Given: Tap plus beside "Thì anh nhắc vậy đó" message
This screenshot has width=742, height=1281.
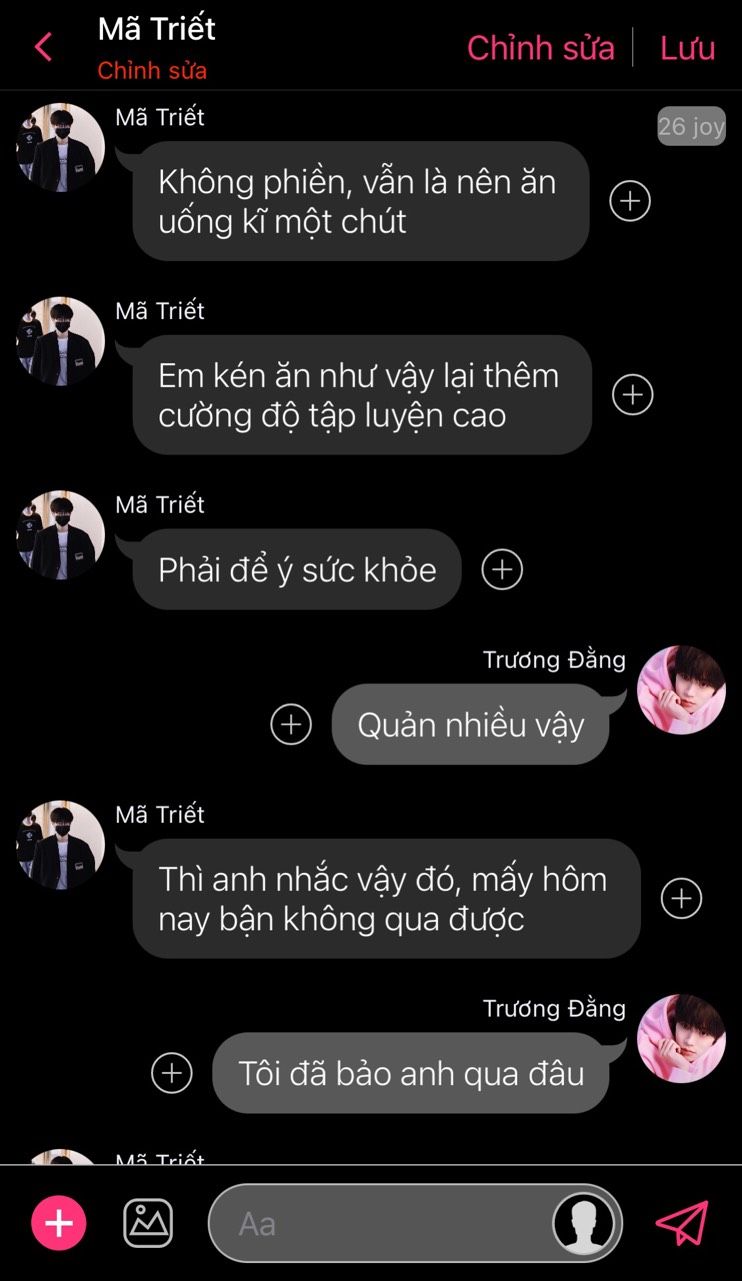Looking at the screenshot, I should coord(682,898).
